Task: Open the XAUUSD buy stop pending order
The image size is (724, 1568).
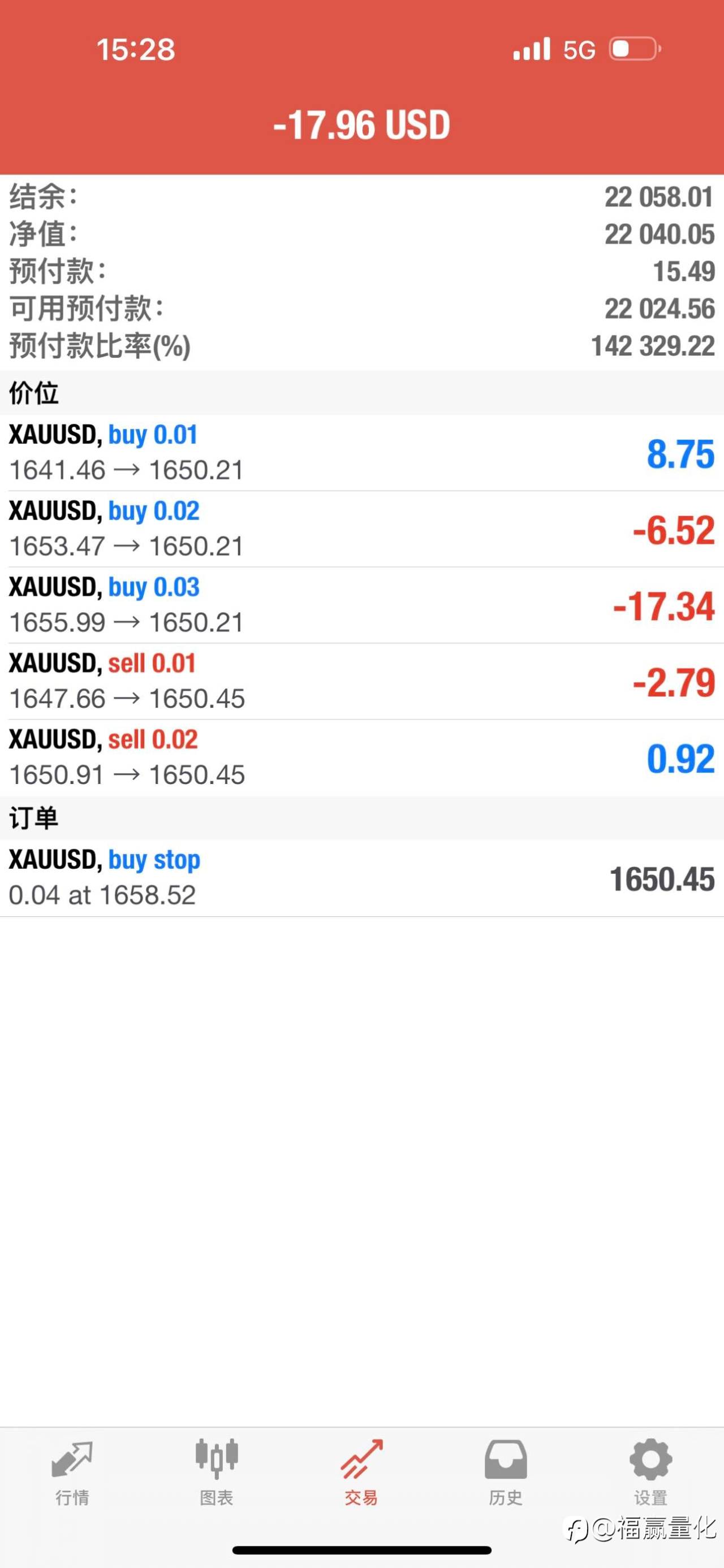Action: [361, 878]
